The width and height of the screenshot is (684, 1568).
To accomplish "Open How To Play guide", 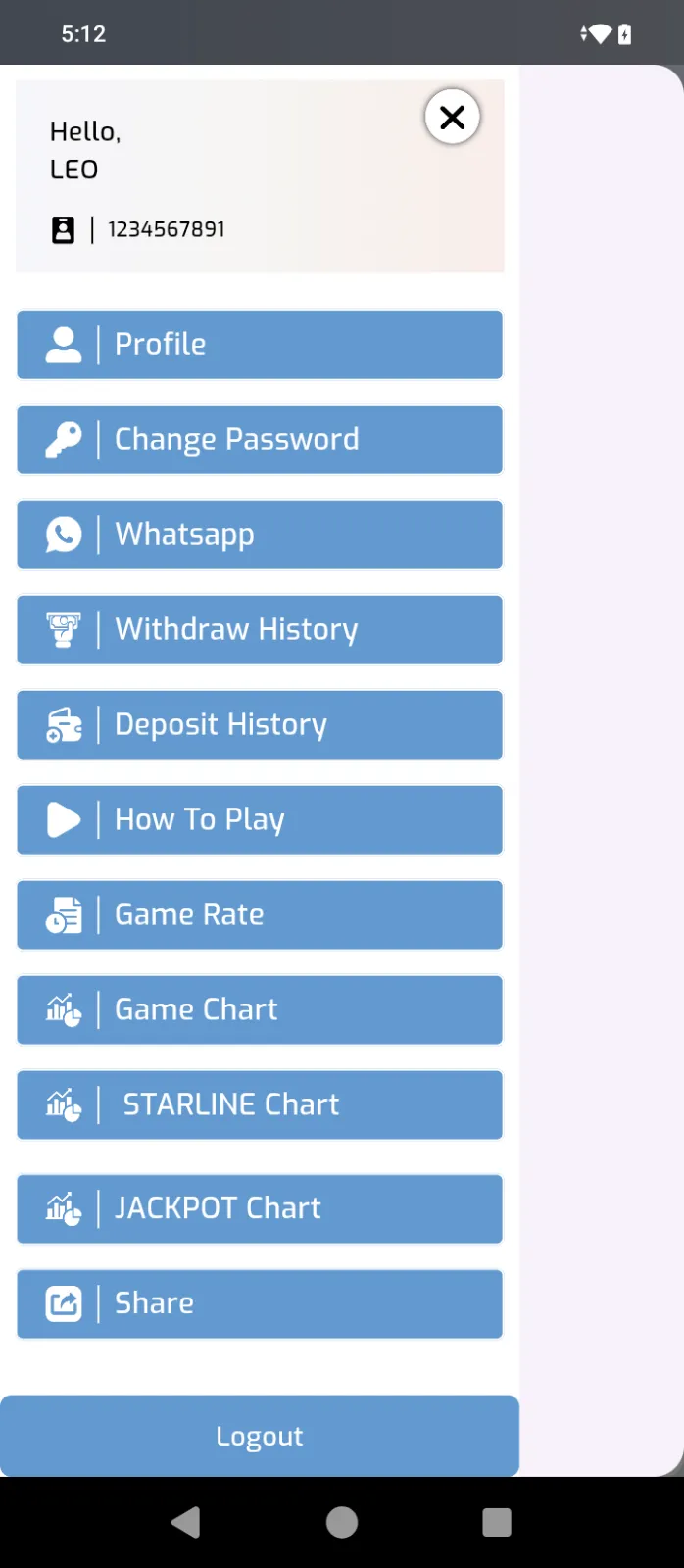I will pos(260,820).
